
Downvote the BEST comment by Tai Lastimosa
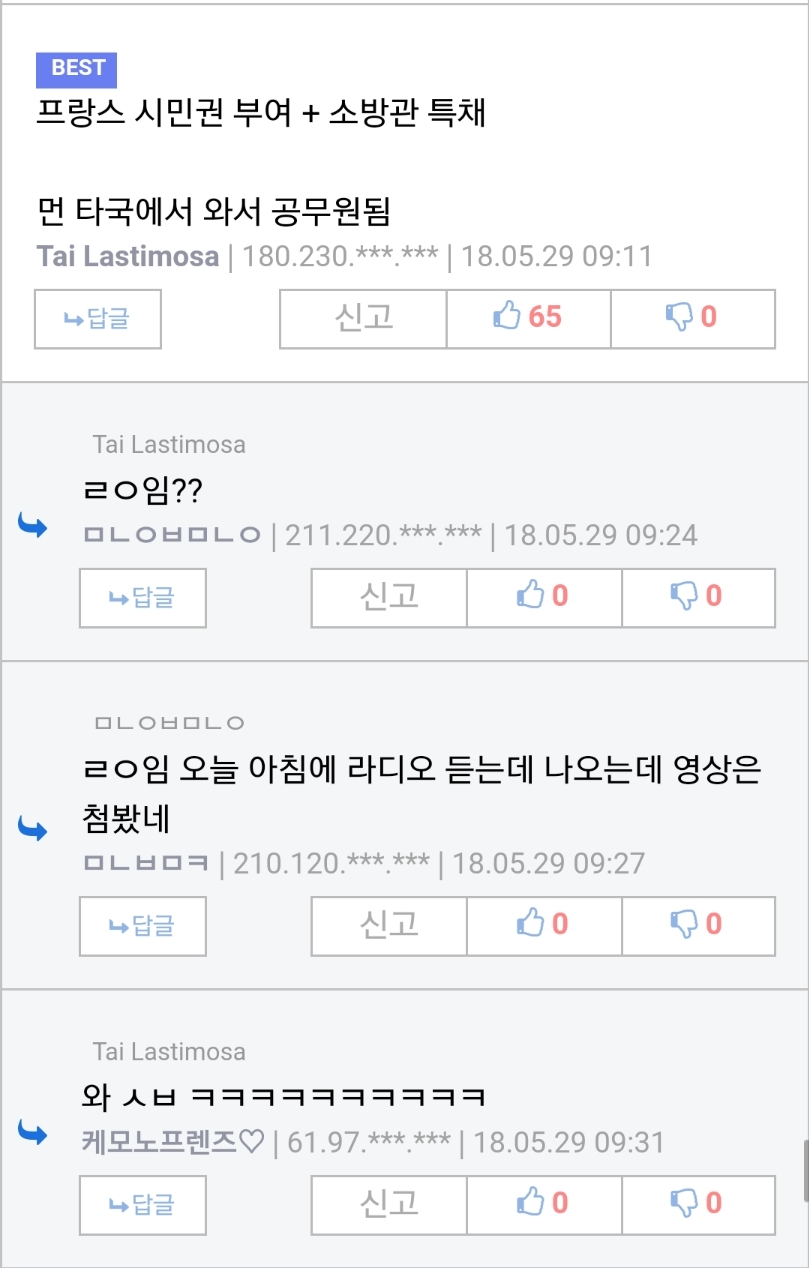[692, 319]
